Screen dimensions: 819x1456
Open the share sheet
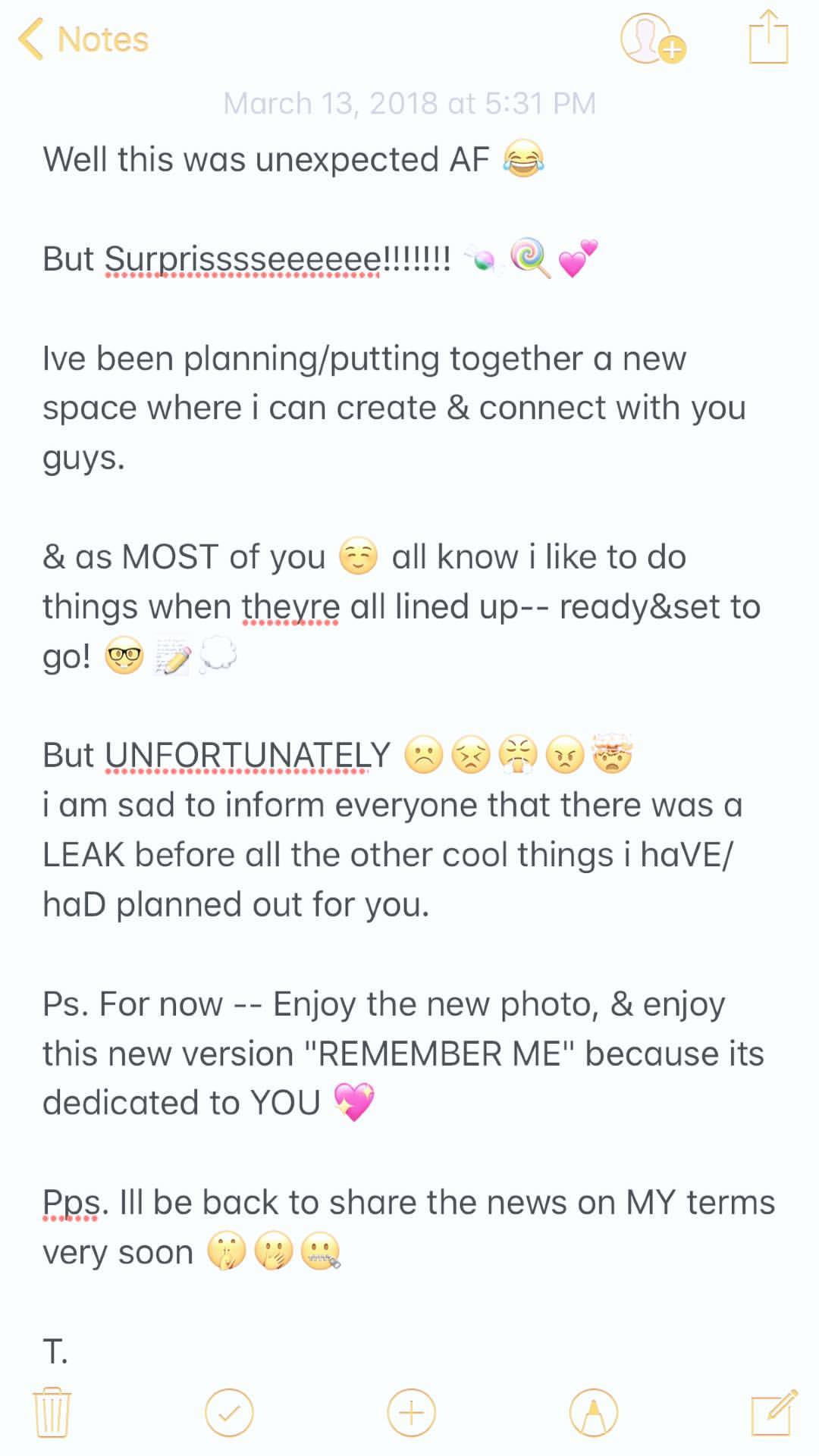coord(768,37)
